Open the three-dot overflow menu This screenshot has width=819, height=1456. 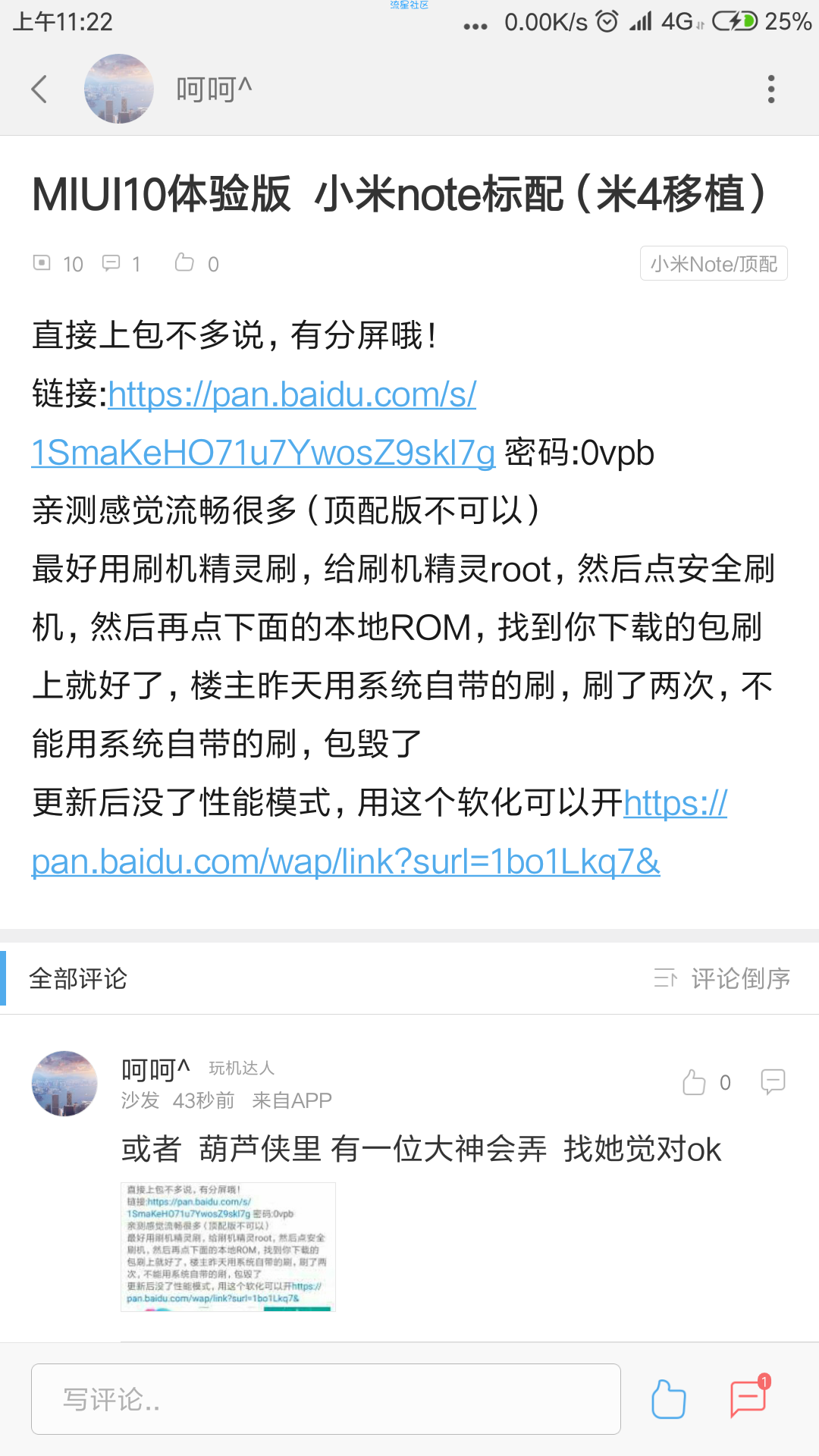point(771,89)
